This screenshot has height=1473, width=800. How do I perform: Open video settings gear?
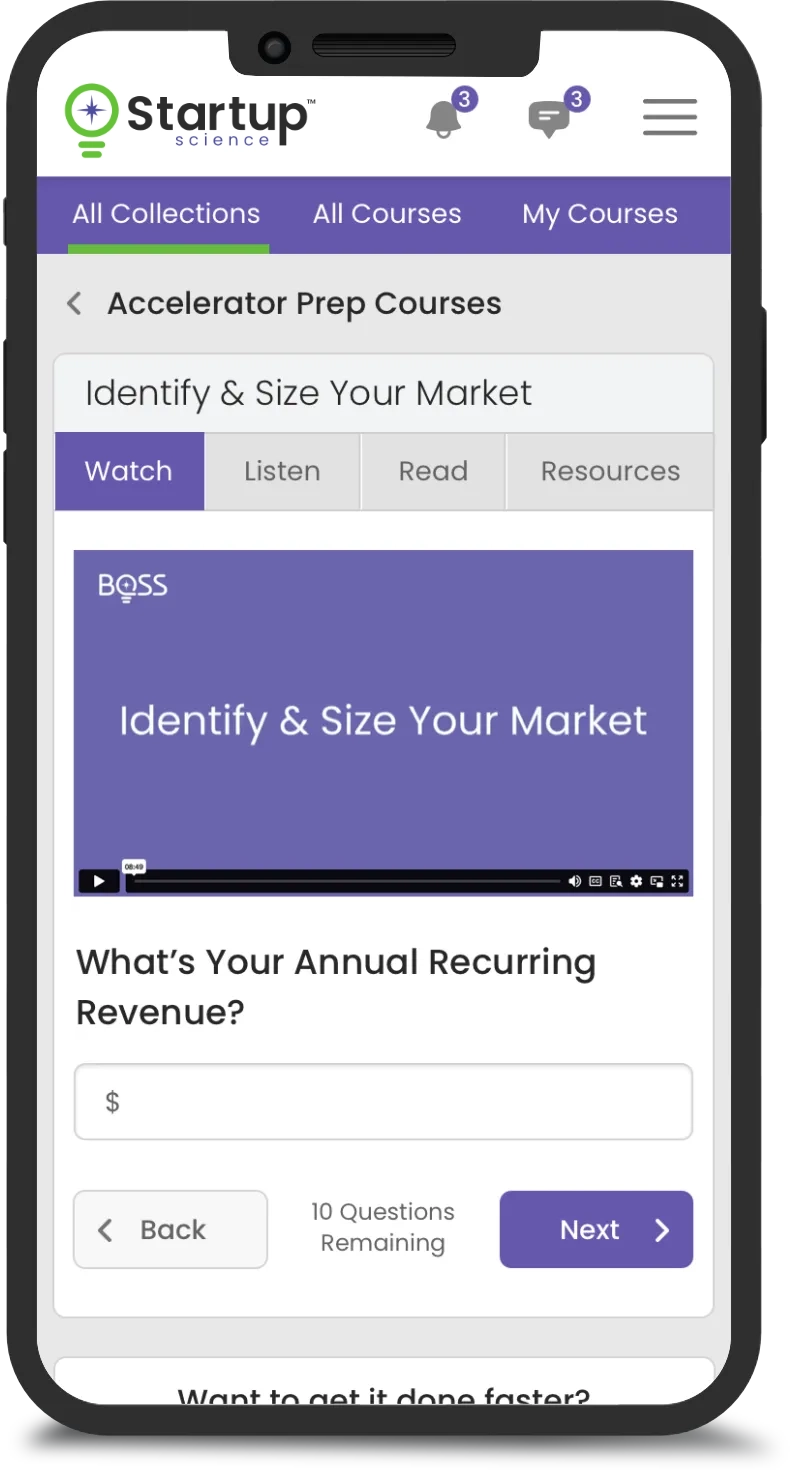636,881
